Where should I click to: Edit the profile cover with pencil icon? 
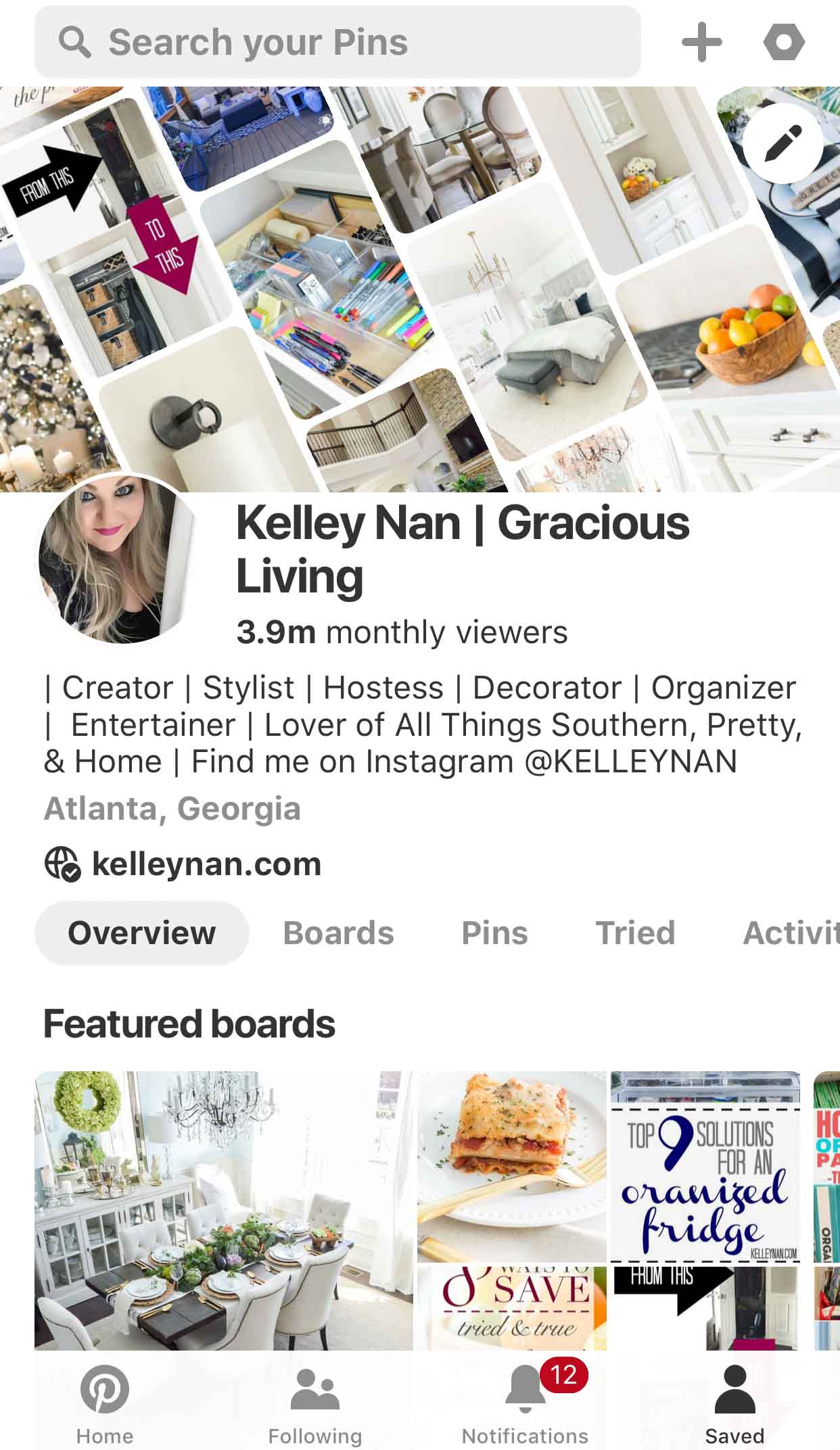click(x=783, y=143)
